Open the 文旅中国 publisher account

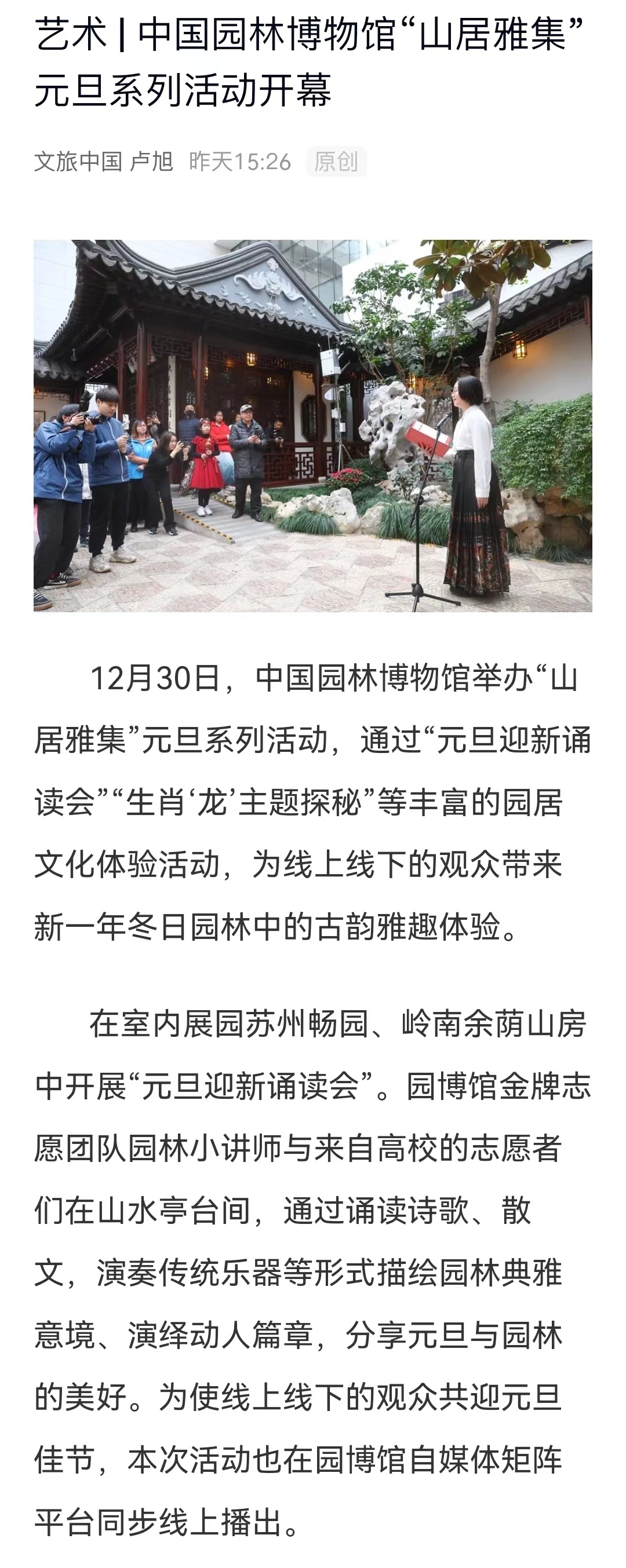[x=78, y=162]
